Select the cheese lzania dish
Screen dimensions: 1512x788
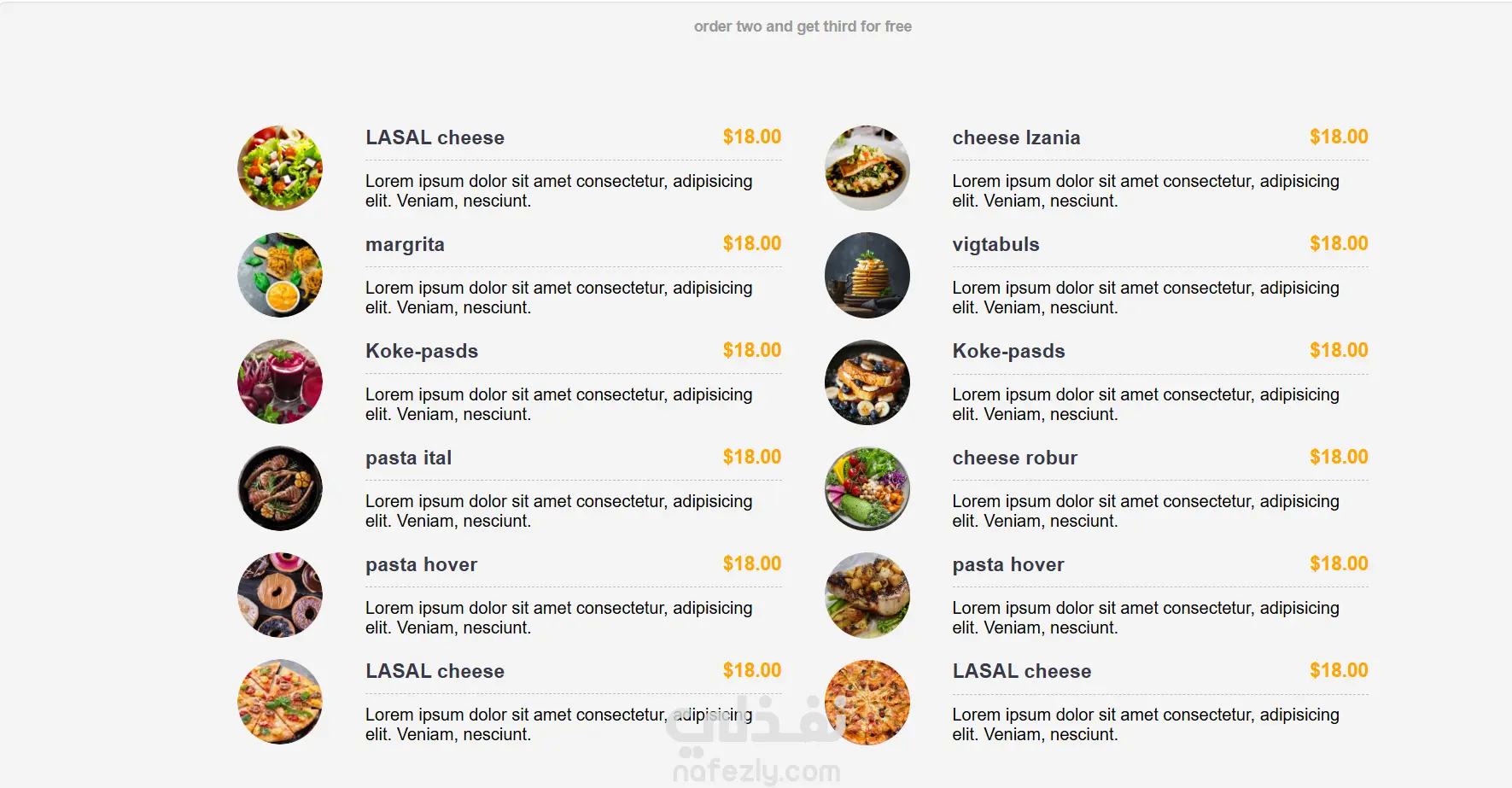1016,137
